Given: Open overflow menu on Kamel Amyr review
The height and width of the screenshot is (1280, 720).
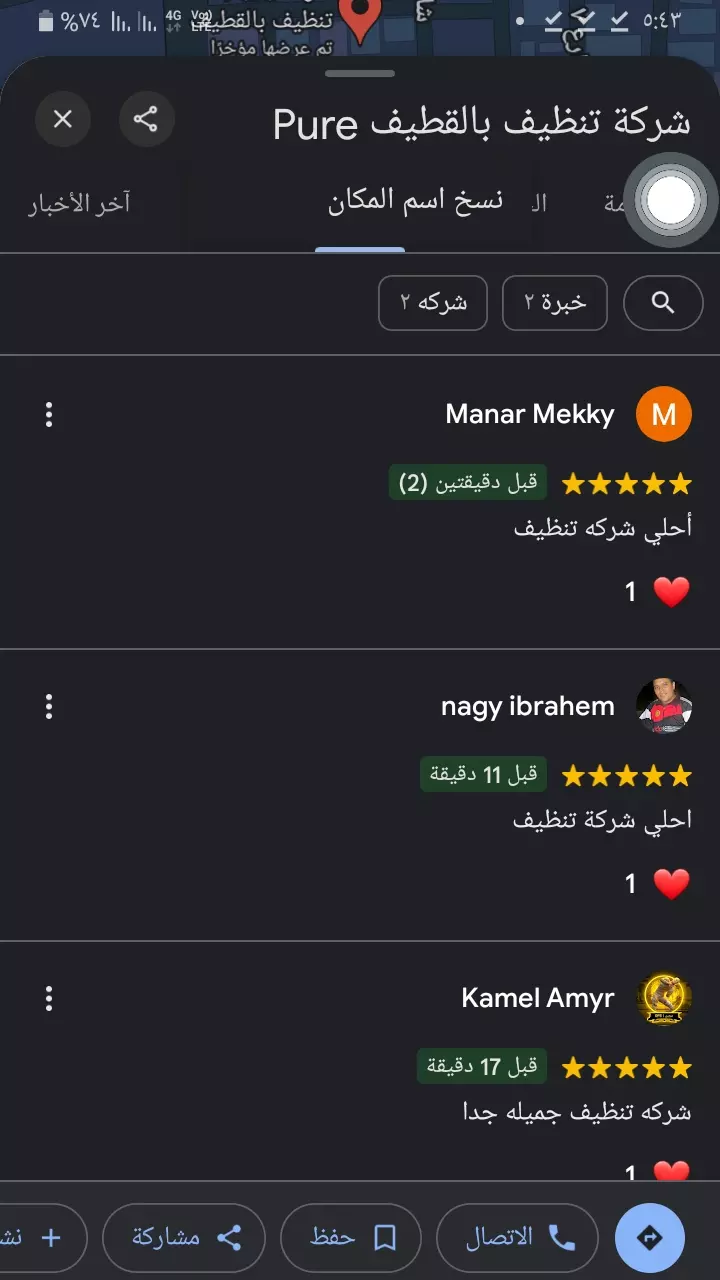Looking at the screenshot, I should click(x=48, y=997).
